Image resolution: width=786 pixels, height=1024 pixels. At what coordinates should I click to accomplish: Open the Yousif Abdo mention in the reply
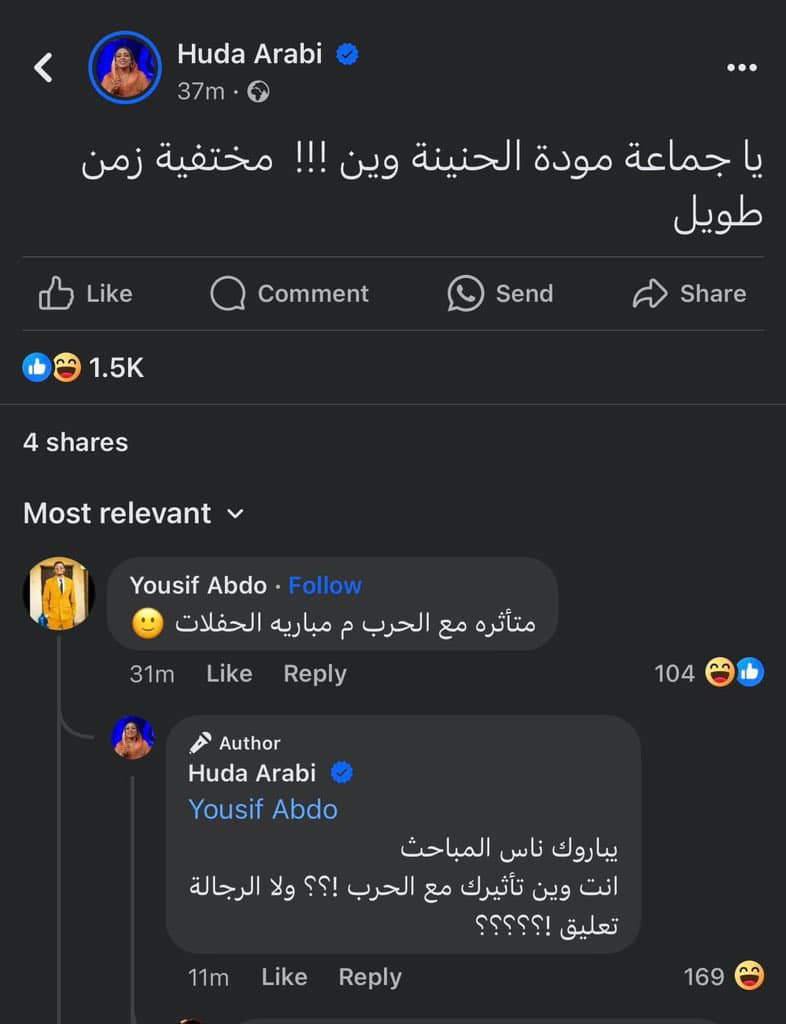[263, 809]
